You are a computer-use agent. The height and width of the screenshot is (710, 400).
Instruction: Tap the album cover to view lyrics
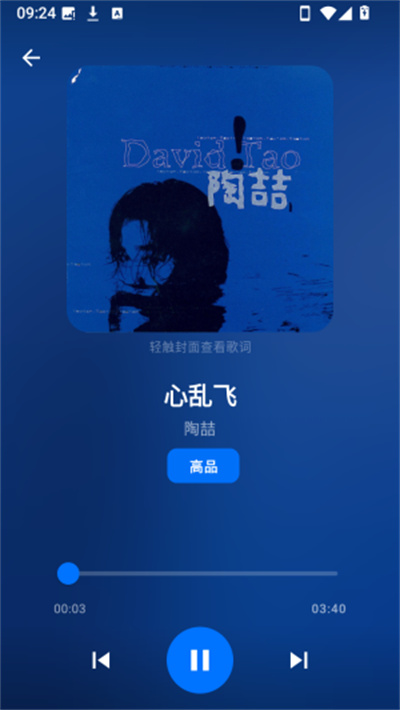coord(200,199)
